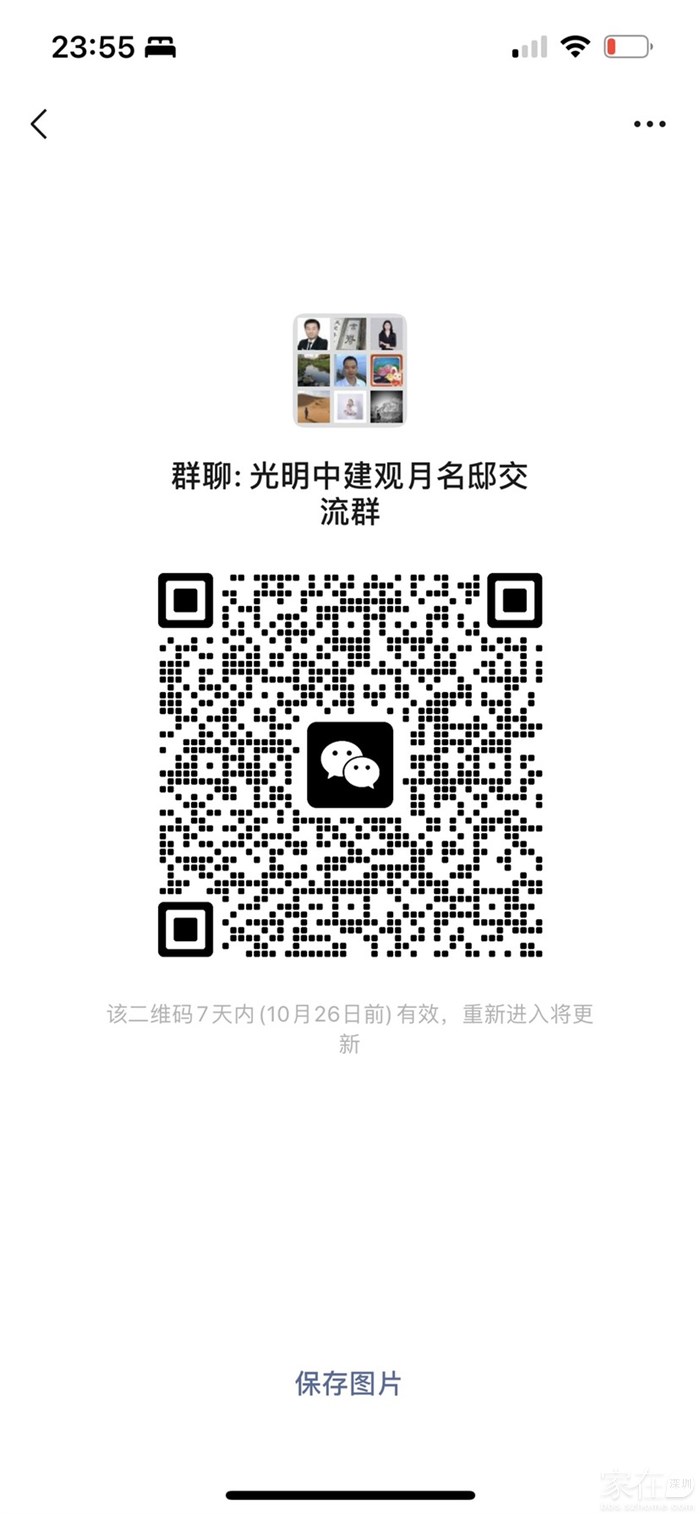
Task: Open the three-dot overflow menu
Action: tap(649, 124)
